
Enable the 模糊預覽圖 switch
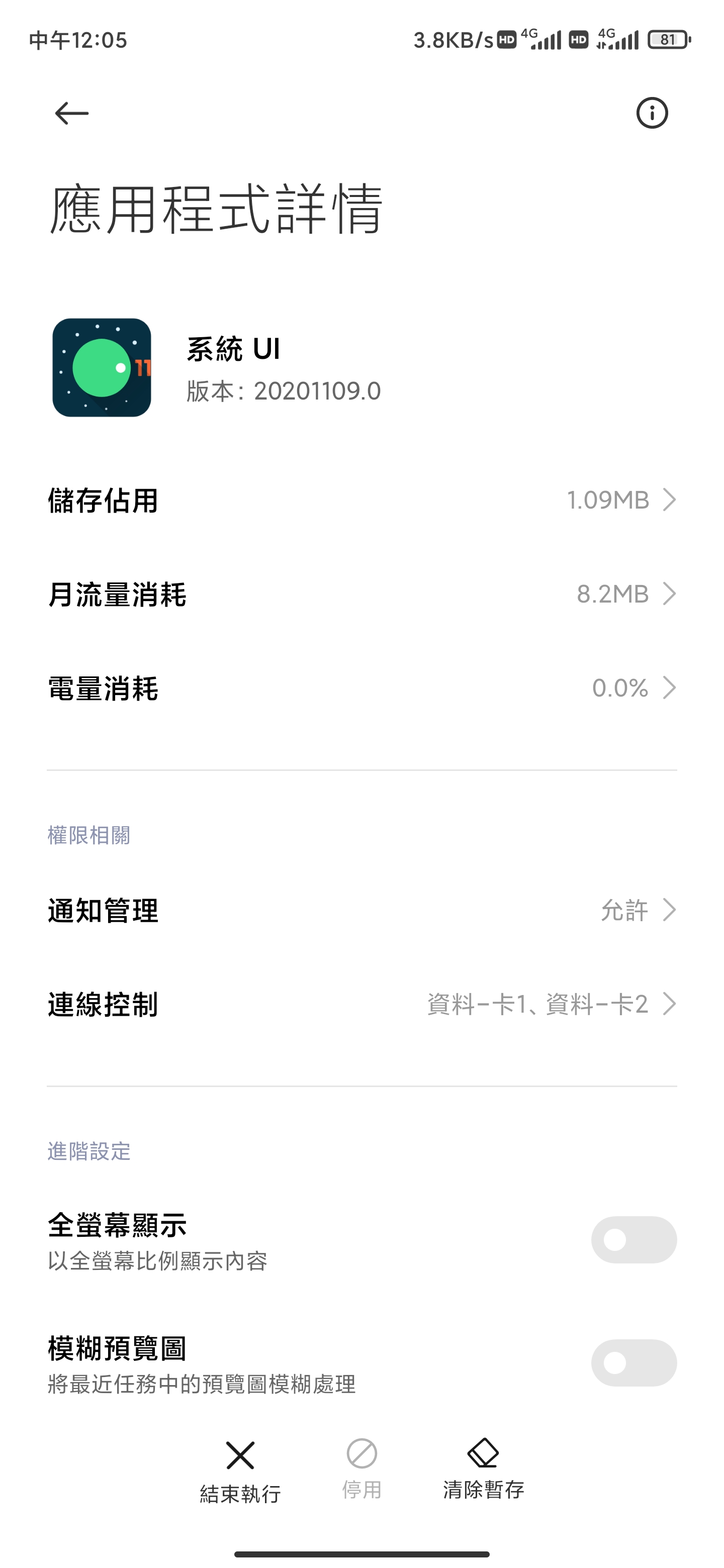633,1363
